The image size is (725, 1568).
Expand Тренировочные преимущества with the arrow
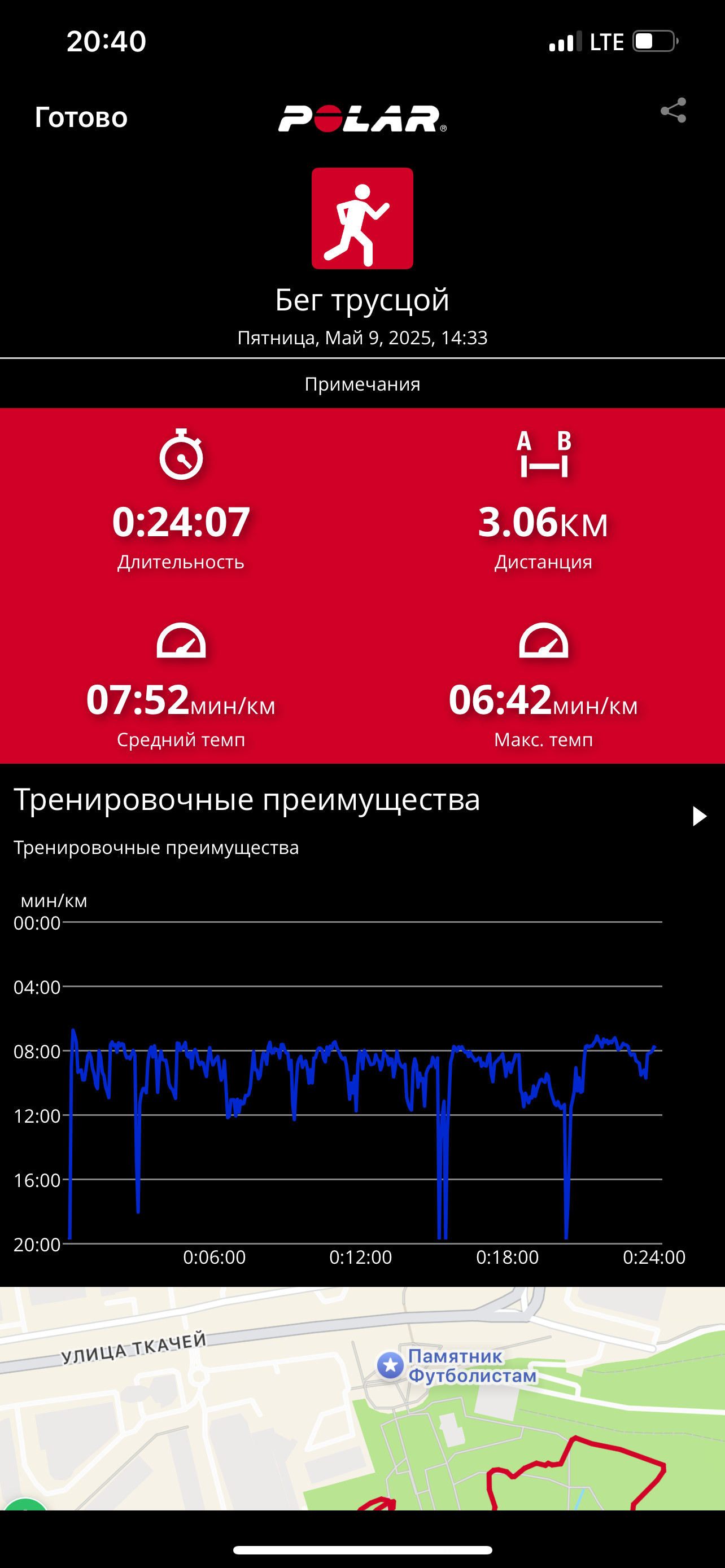pyautogui.click(x=700, y=816)
